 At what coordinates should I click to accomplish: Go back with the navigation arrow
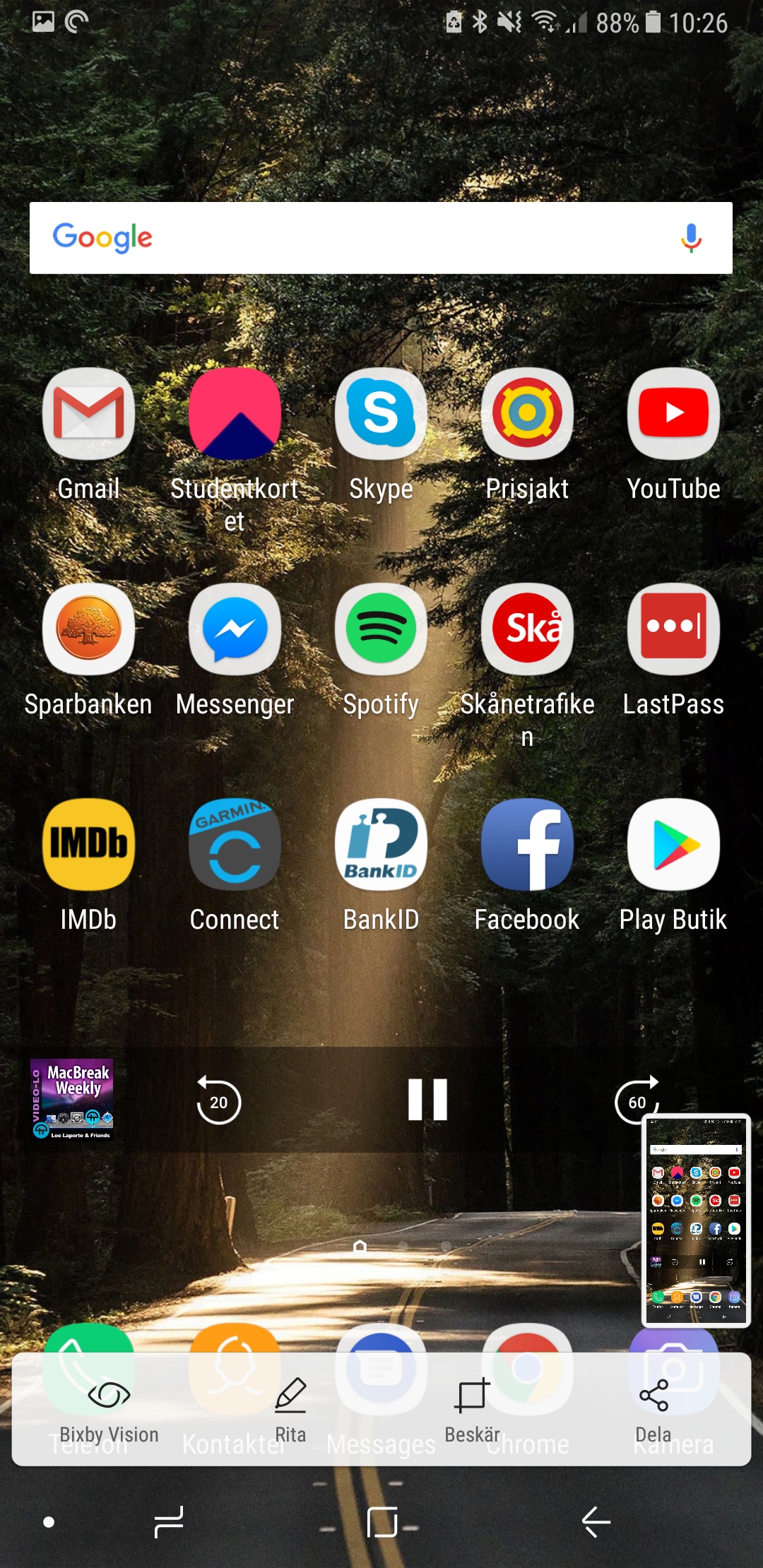coord(596,1521)
